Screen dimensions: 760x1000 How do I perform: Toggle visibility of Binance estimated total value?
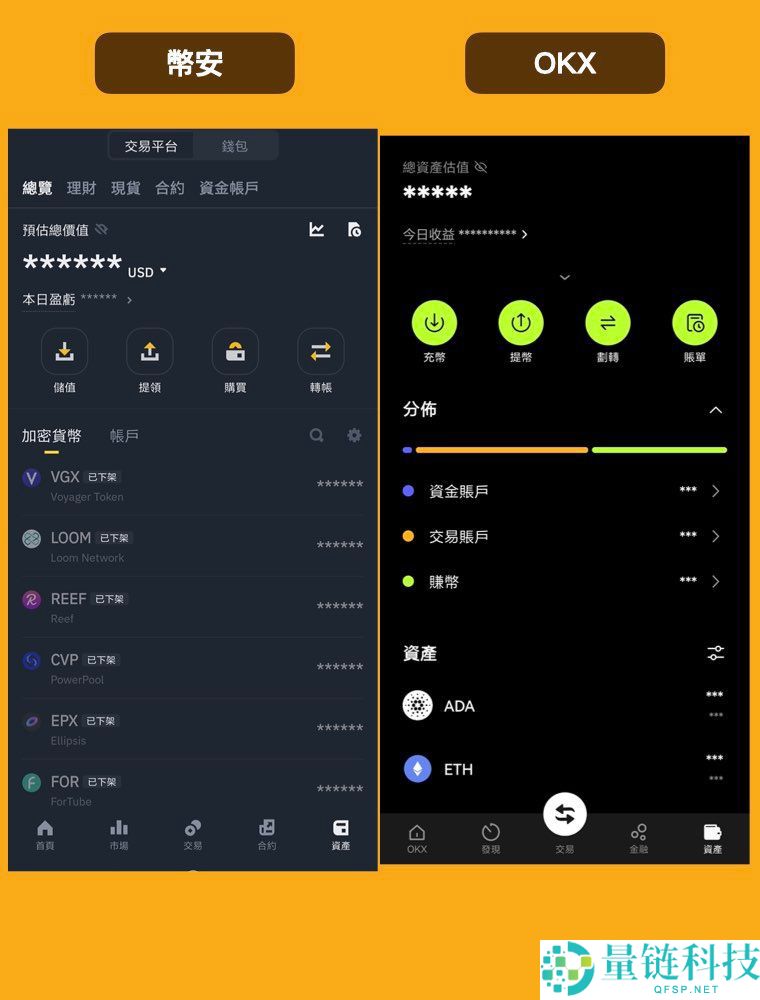coord(100,229)
